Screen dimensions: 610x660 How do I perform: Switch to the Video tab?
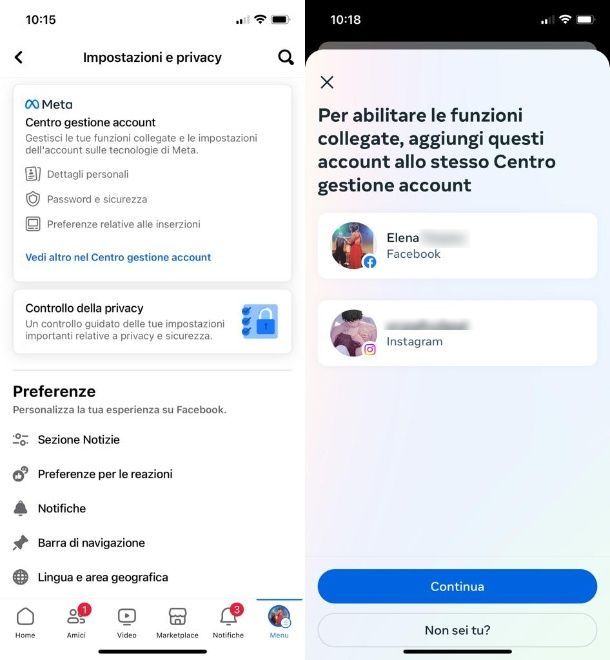[127, 622]
